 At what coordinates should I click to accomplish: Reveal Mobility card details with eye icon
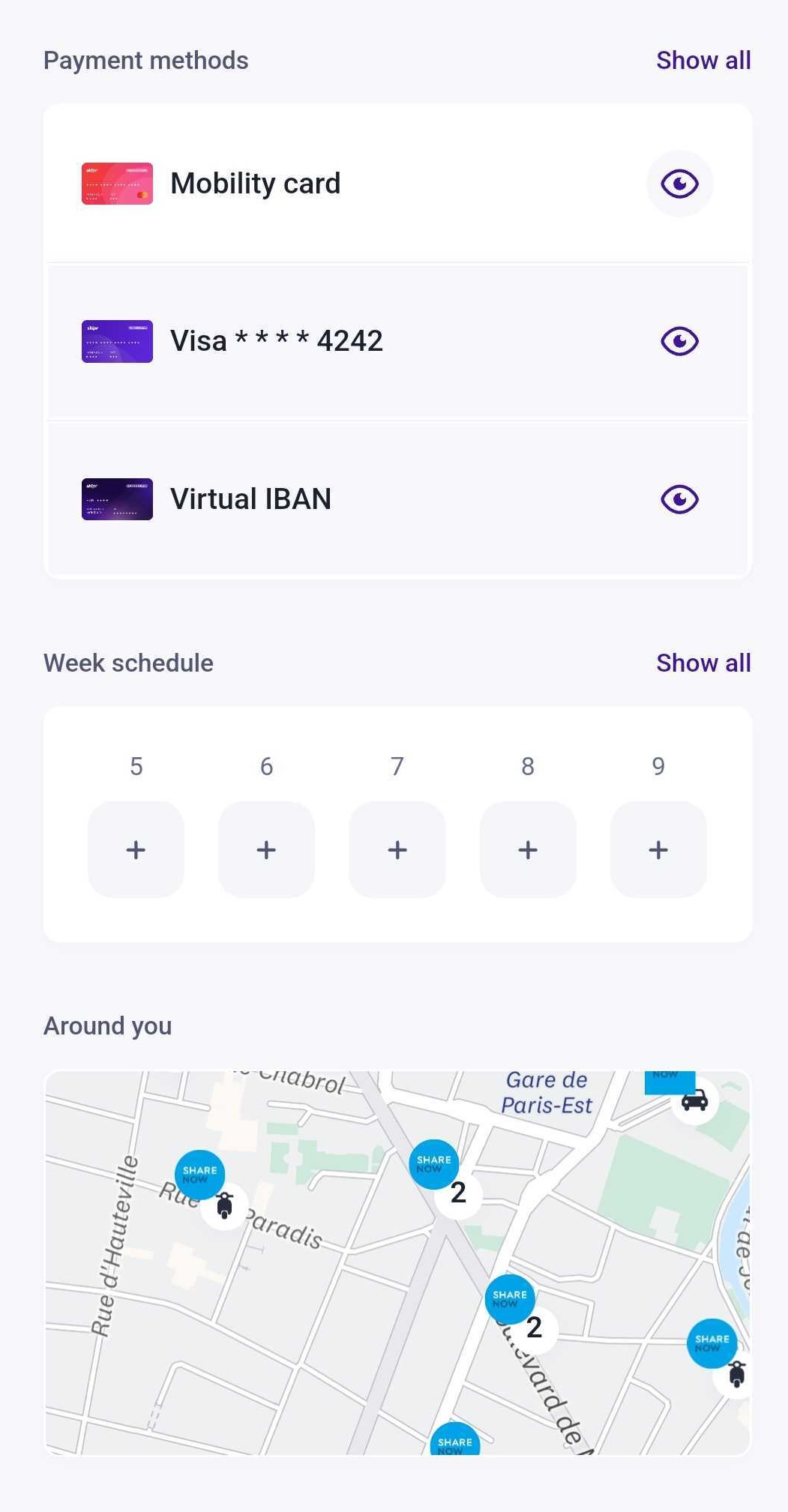pyautogui.click(x=679, y=184)
